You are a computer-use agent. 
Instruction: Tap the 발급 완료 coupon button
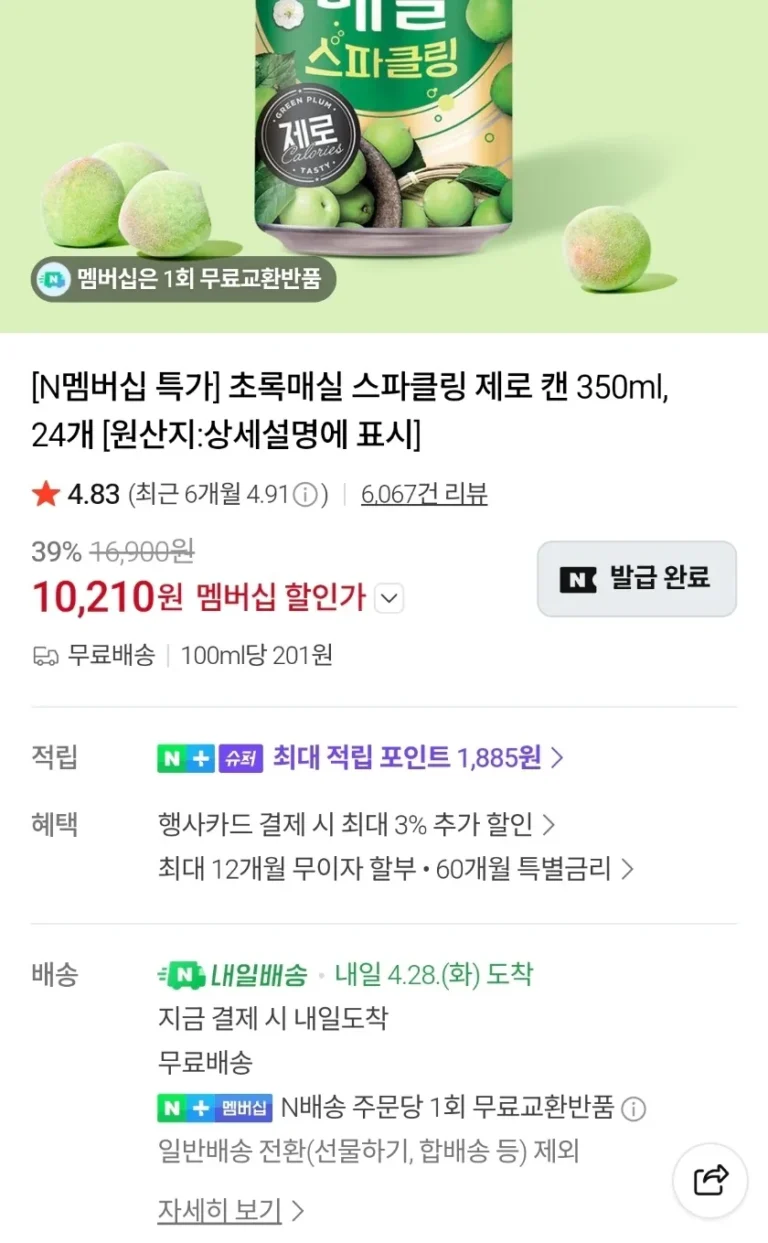click(x=637, y=579)
